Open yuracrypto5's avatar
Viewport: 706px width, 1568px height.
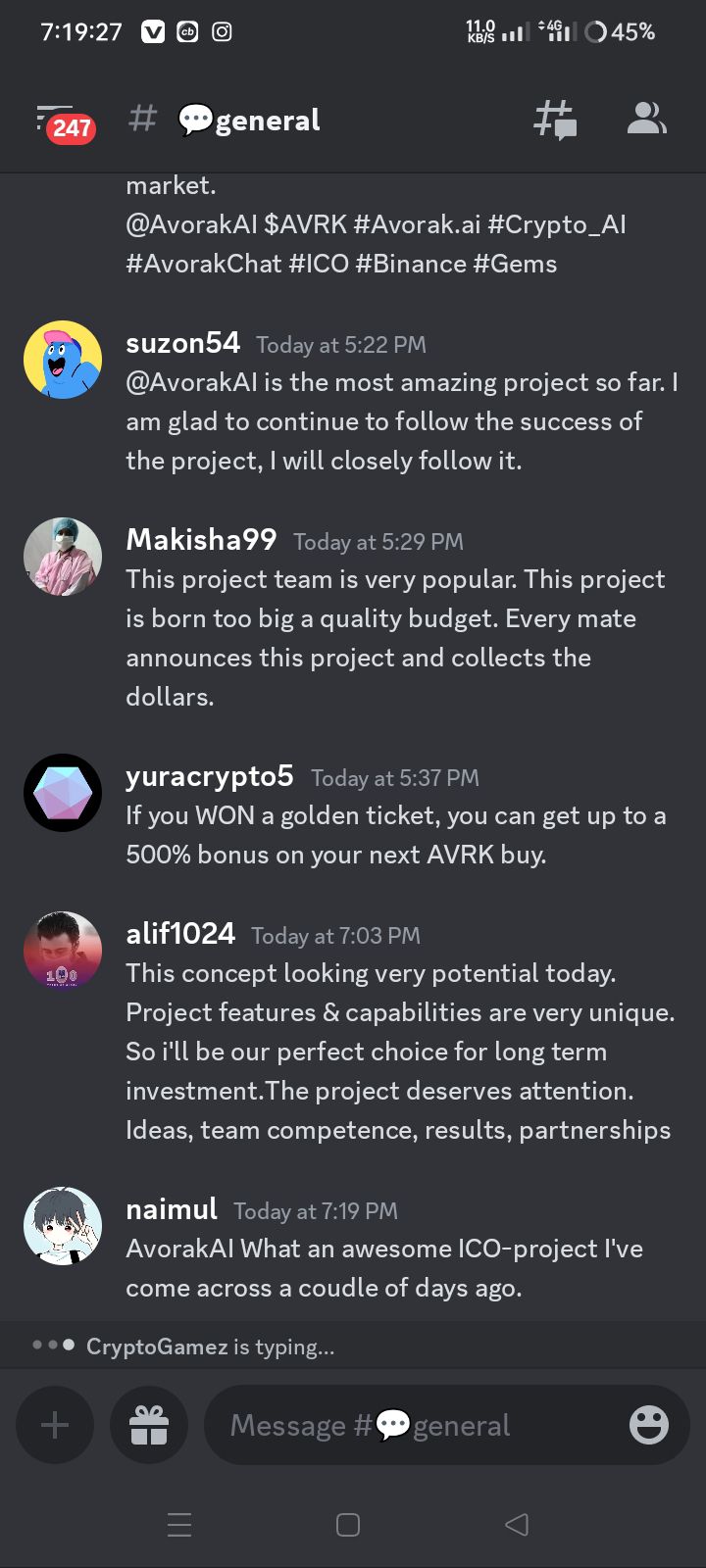[63, 793]
